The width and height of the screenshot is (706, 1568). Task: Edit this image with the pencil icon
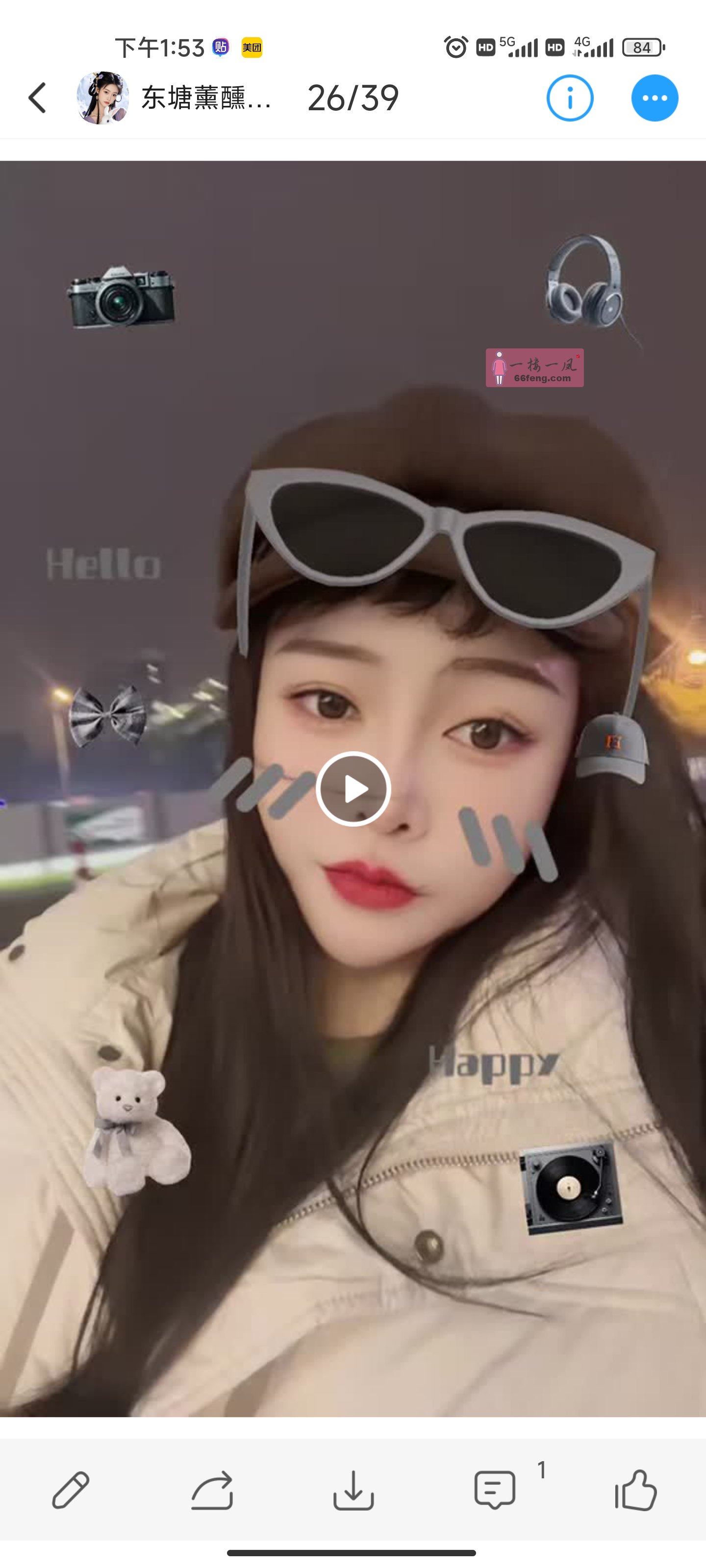tap(71, 1490)
